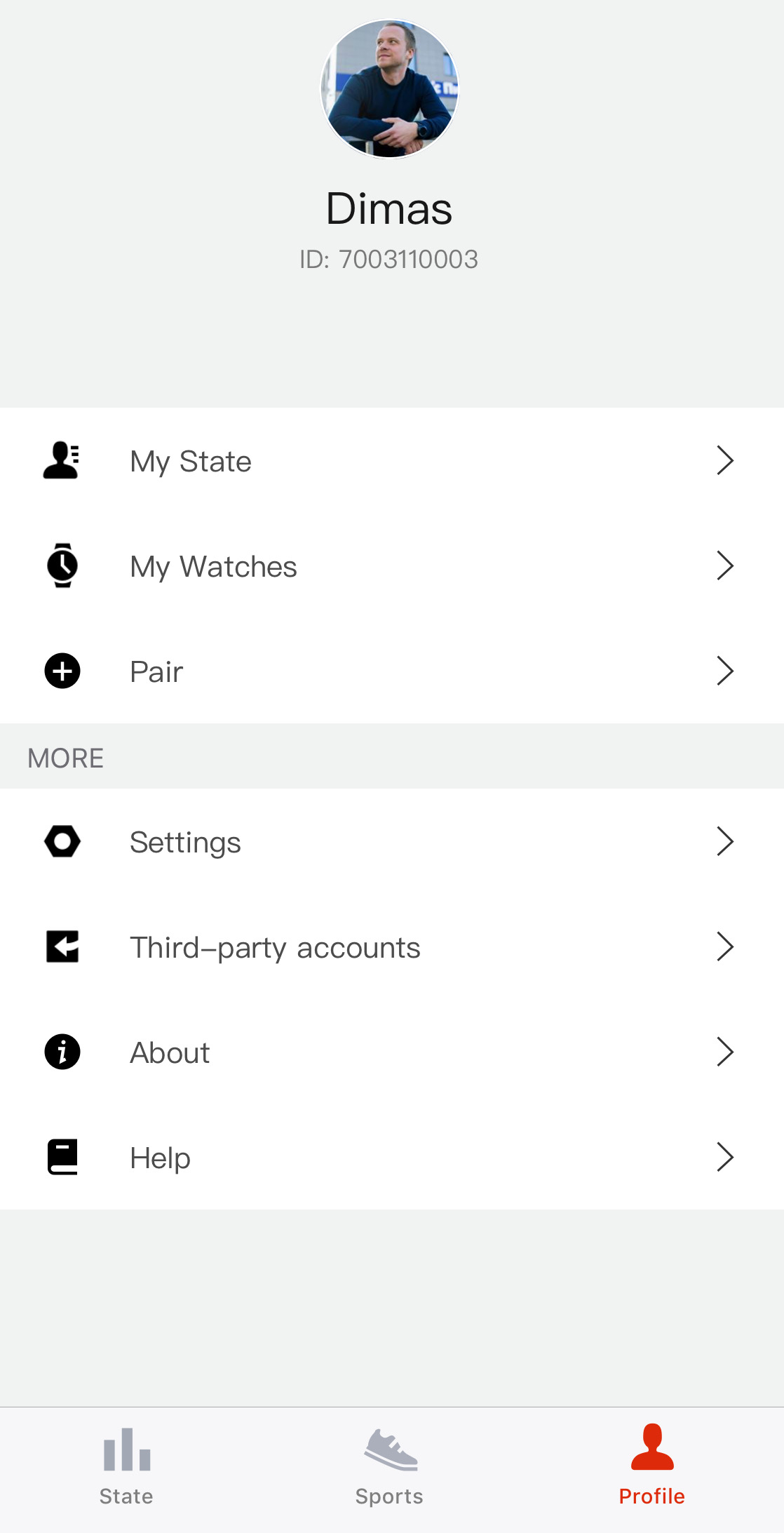
Task: Tap Dimas's profile avatar
Action: click(x=390, y=88)
